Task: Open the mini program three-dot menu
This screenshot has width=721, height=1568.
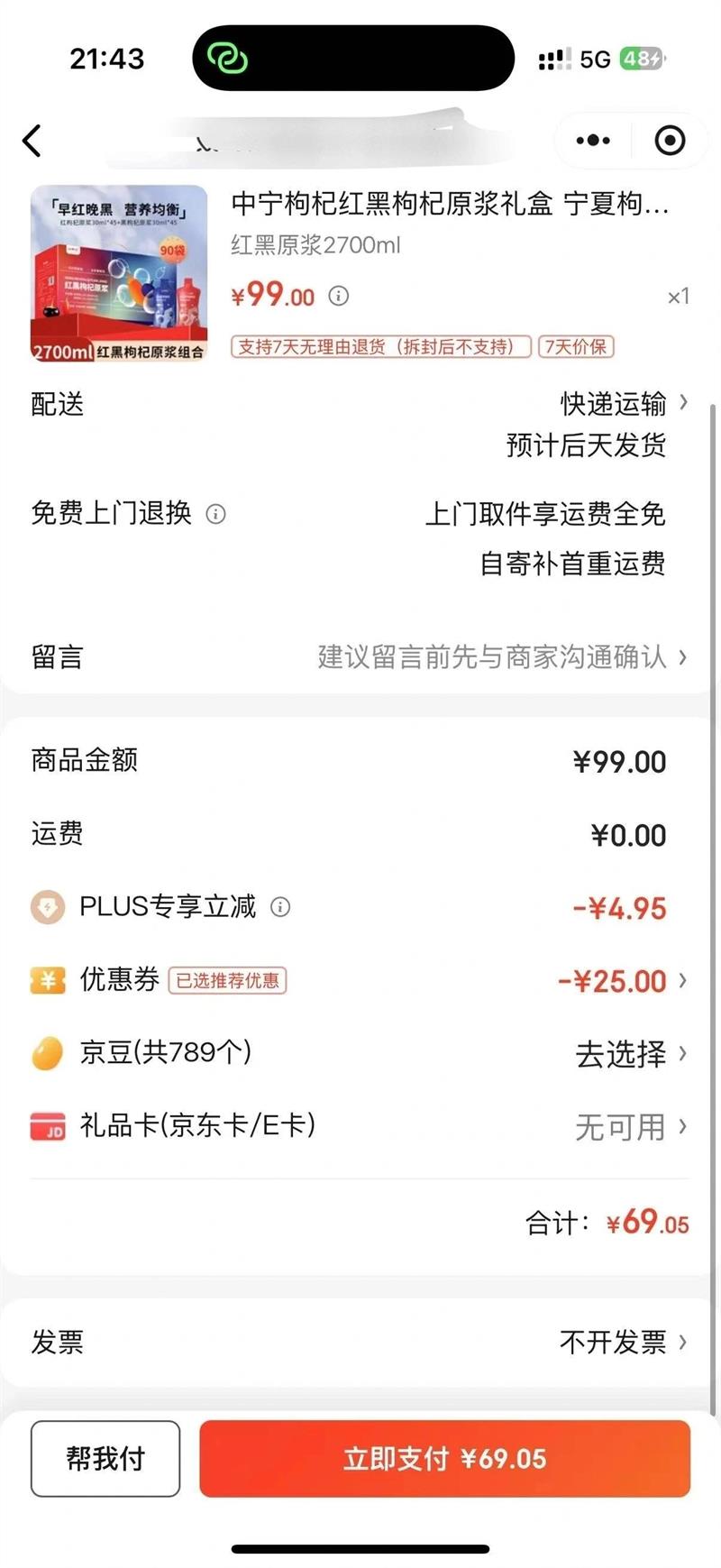Action: point(593,141)
